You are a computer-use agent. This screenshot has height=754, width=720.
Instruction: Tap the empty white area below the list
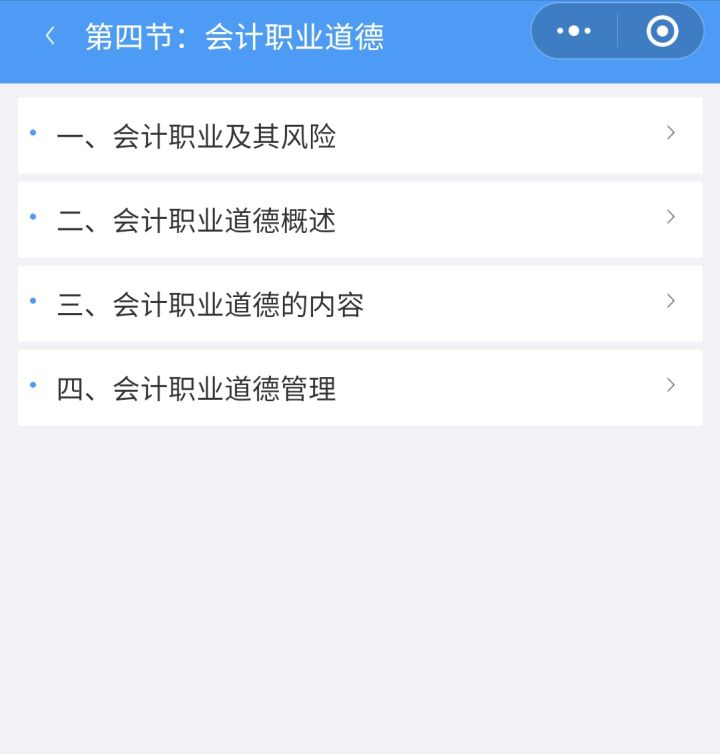pyautogui.click(x=360, y=580)
